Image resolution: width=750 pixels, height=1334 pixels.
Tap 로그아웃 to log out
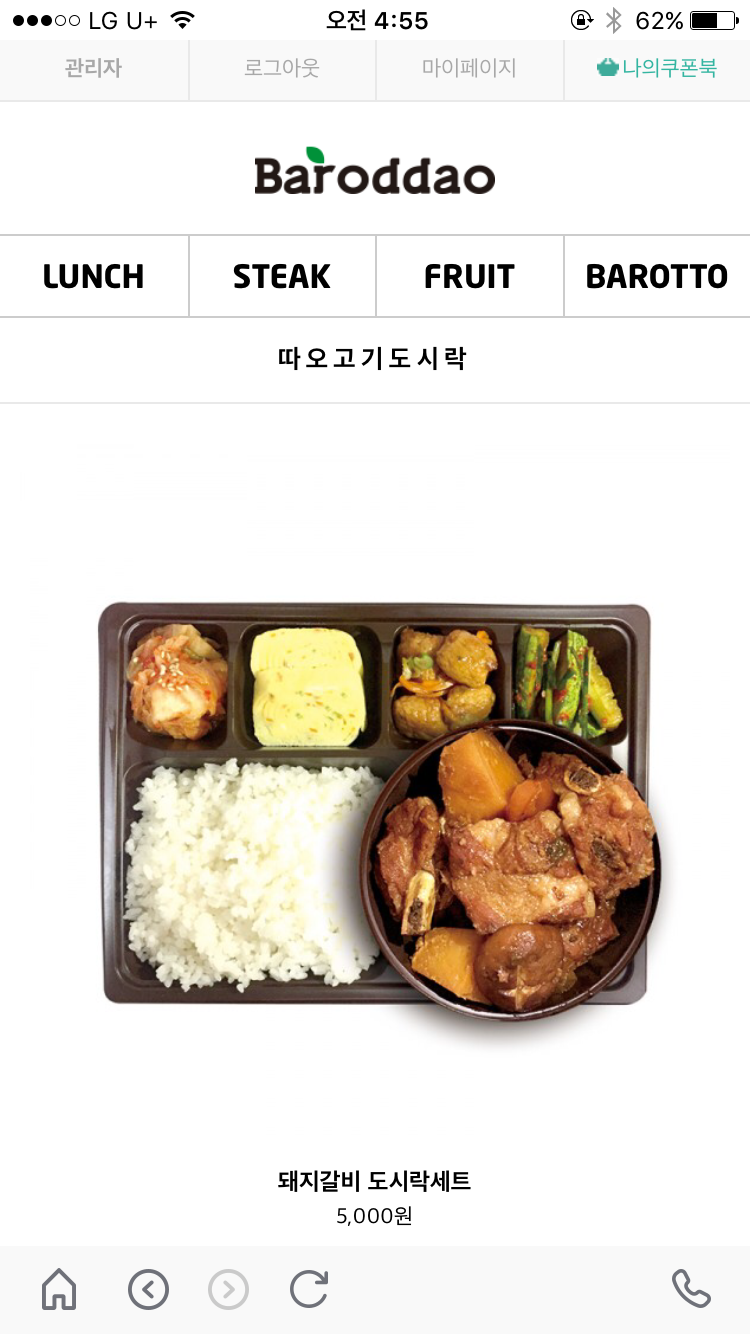point(281,69)
